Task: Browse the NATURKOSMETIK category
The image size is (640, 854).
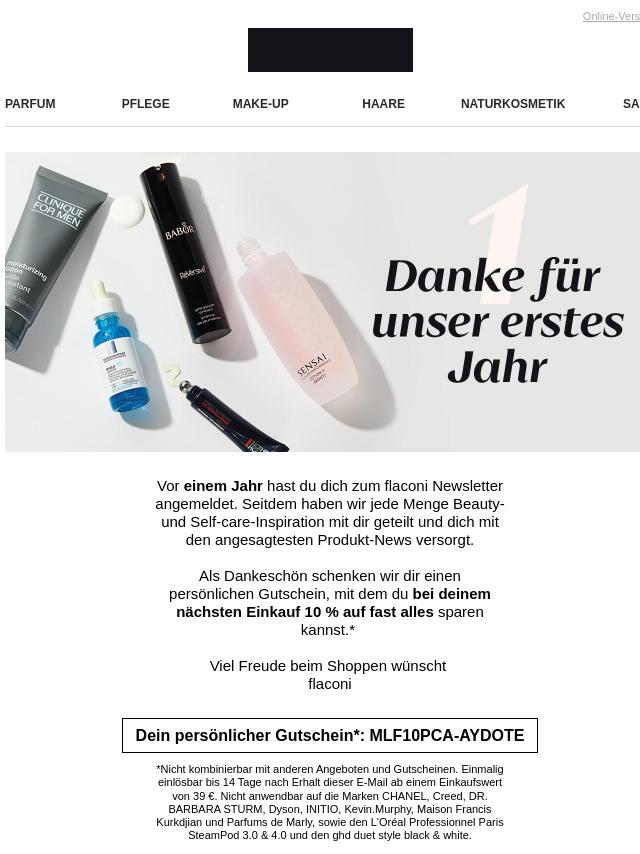Action: tap(512, 104)
